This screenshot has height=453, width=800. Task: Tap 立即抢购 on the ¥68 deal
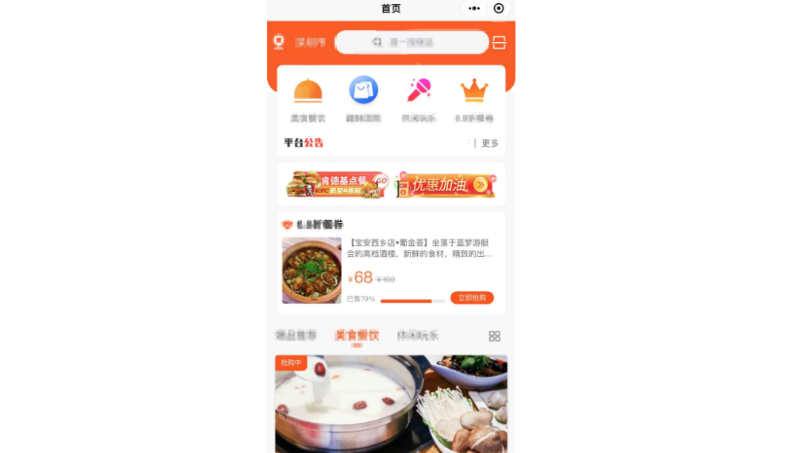[x=472, y=298]
